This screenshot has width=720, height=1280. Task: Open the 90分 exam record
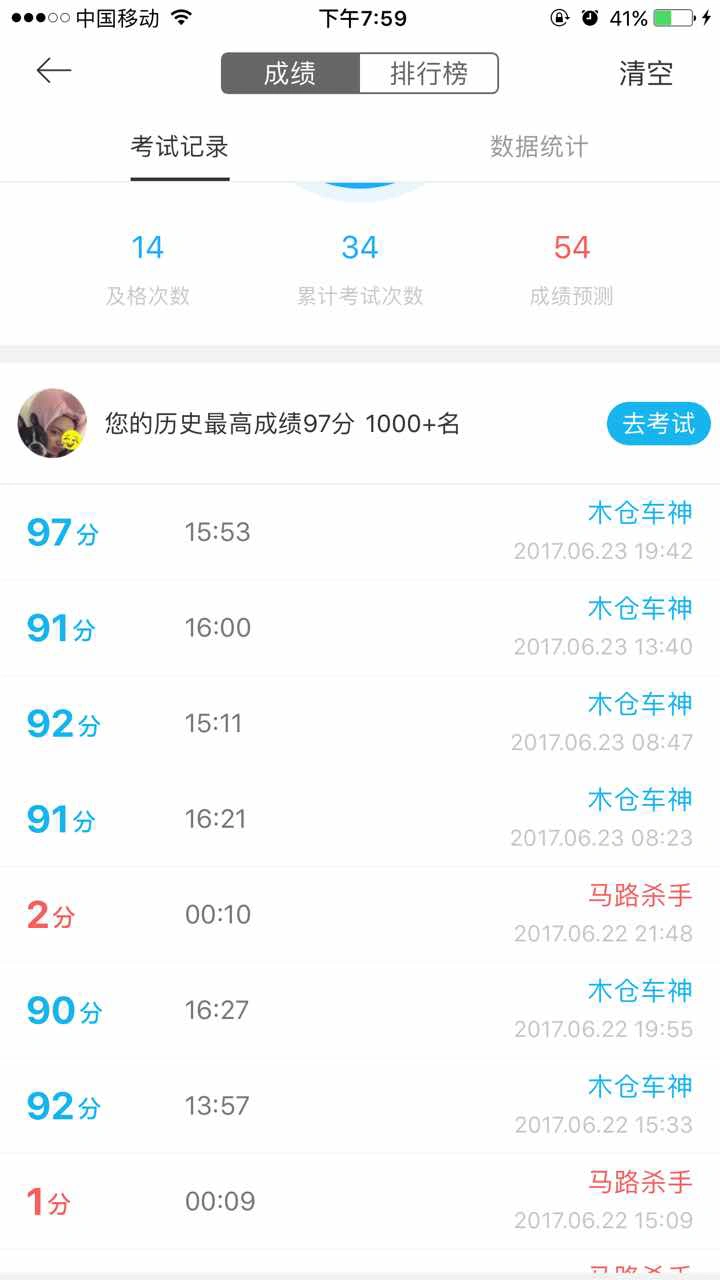360,1010
